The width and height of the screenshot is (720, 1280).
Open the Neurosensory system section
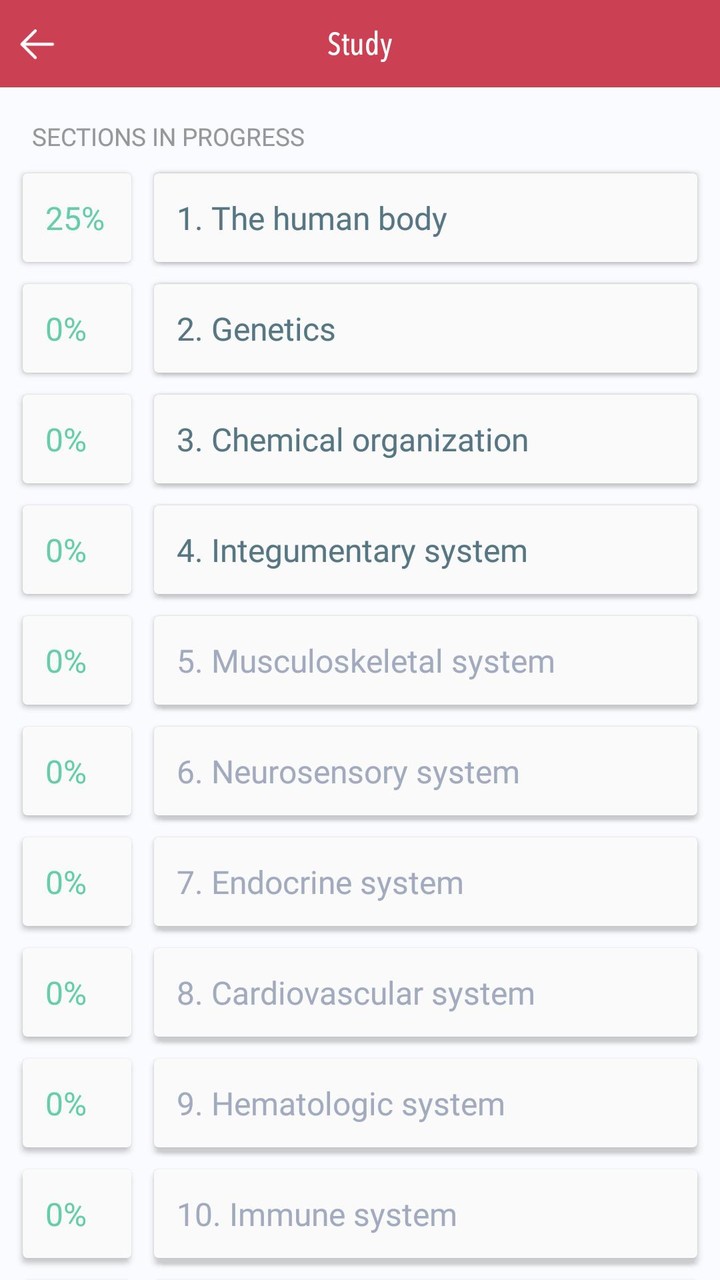click(x=425, y=772)
